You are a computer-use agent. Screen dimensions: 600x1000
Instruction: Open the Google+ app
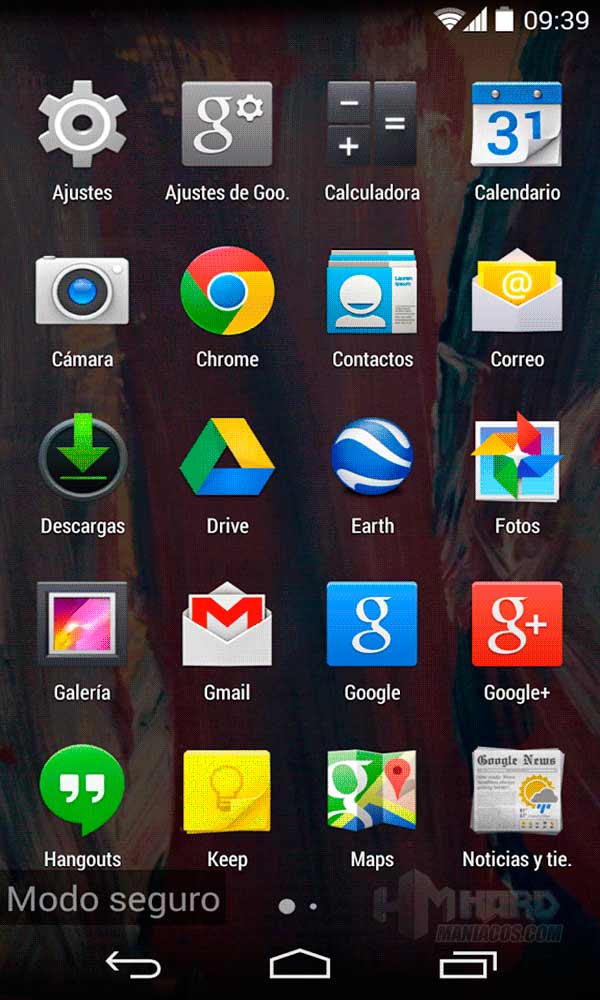point(517,625)
